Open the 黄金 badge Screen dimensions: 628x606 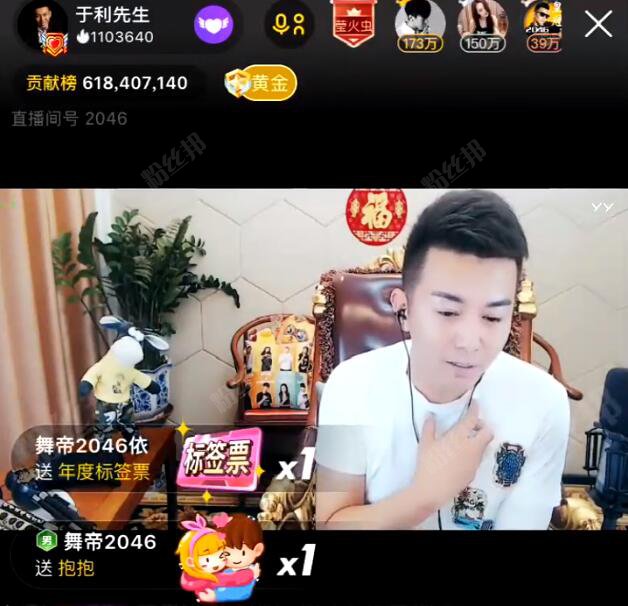[x=260, y=83]
